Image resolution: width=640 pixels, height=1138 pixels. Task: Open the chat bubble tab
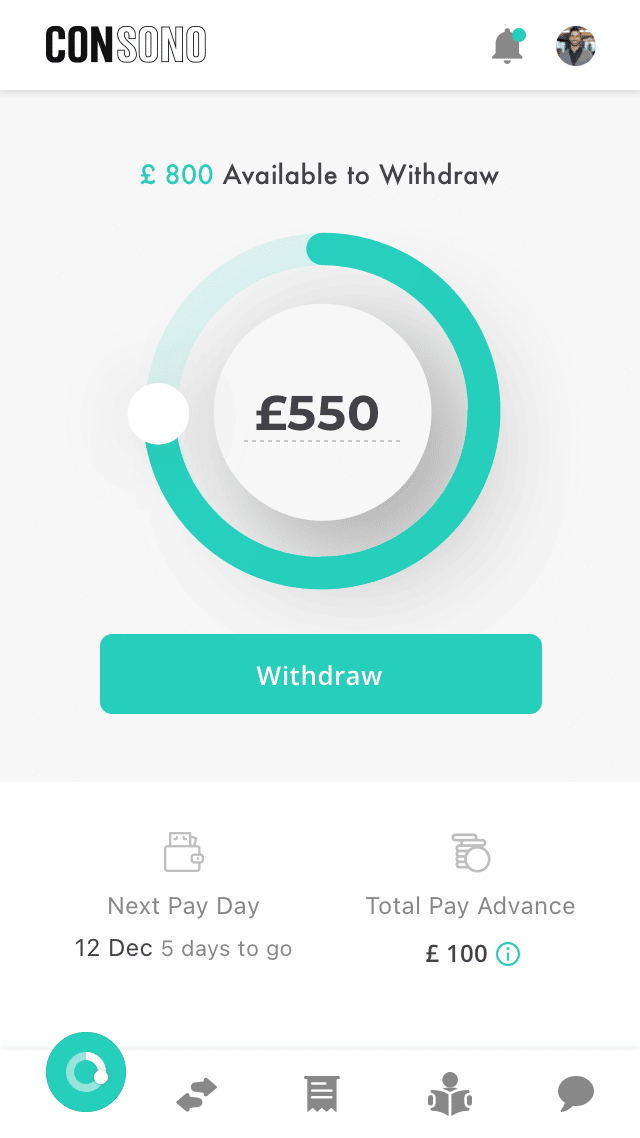click(x=575, y=1093)
